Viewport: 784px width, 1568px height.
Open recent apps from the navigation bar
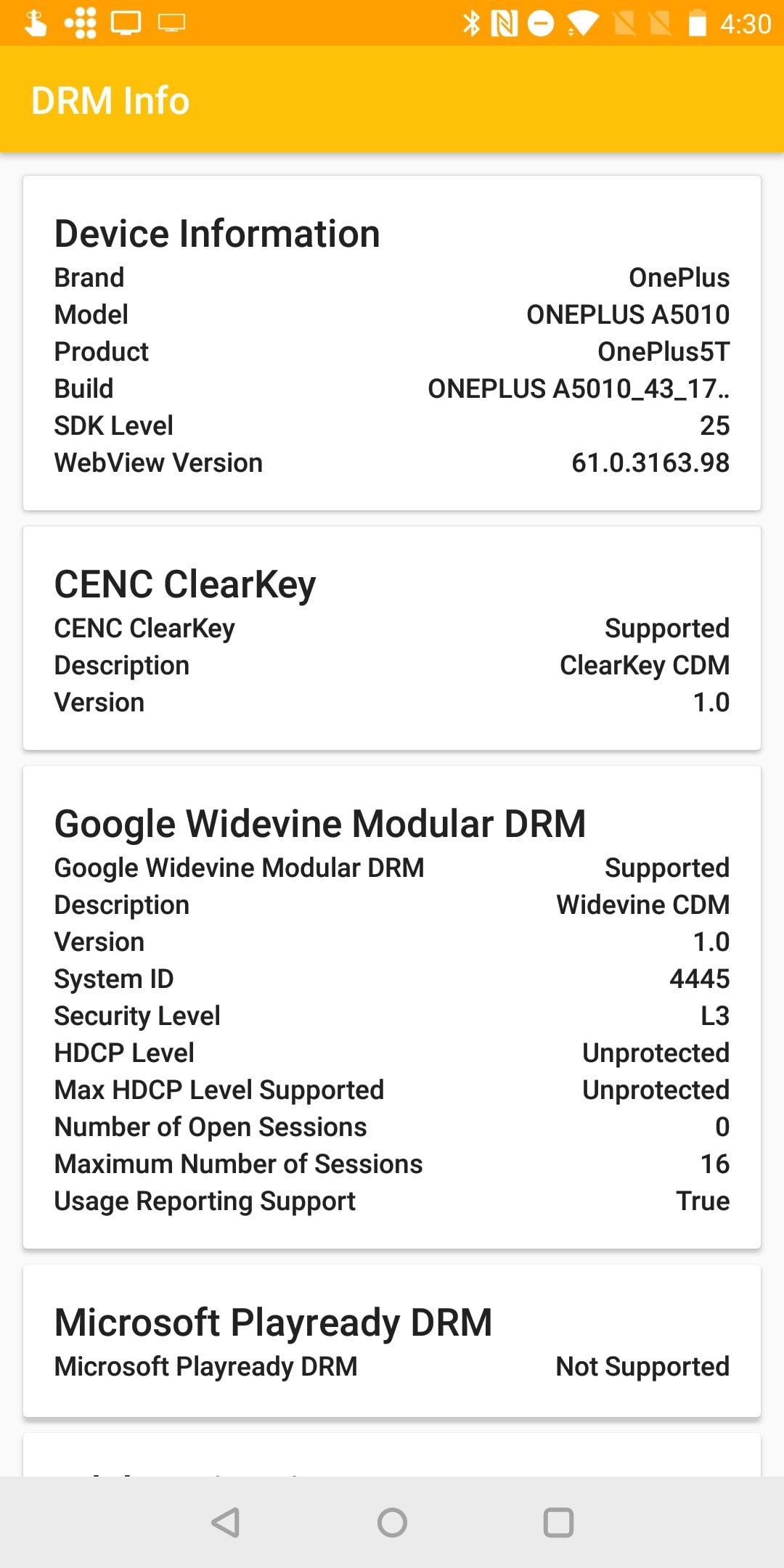tap(558, 1522)
